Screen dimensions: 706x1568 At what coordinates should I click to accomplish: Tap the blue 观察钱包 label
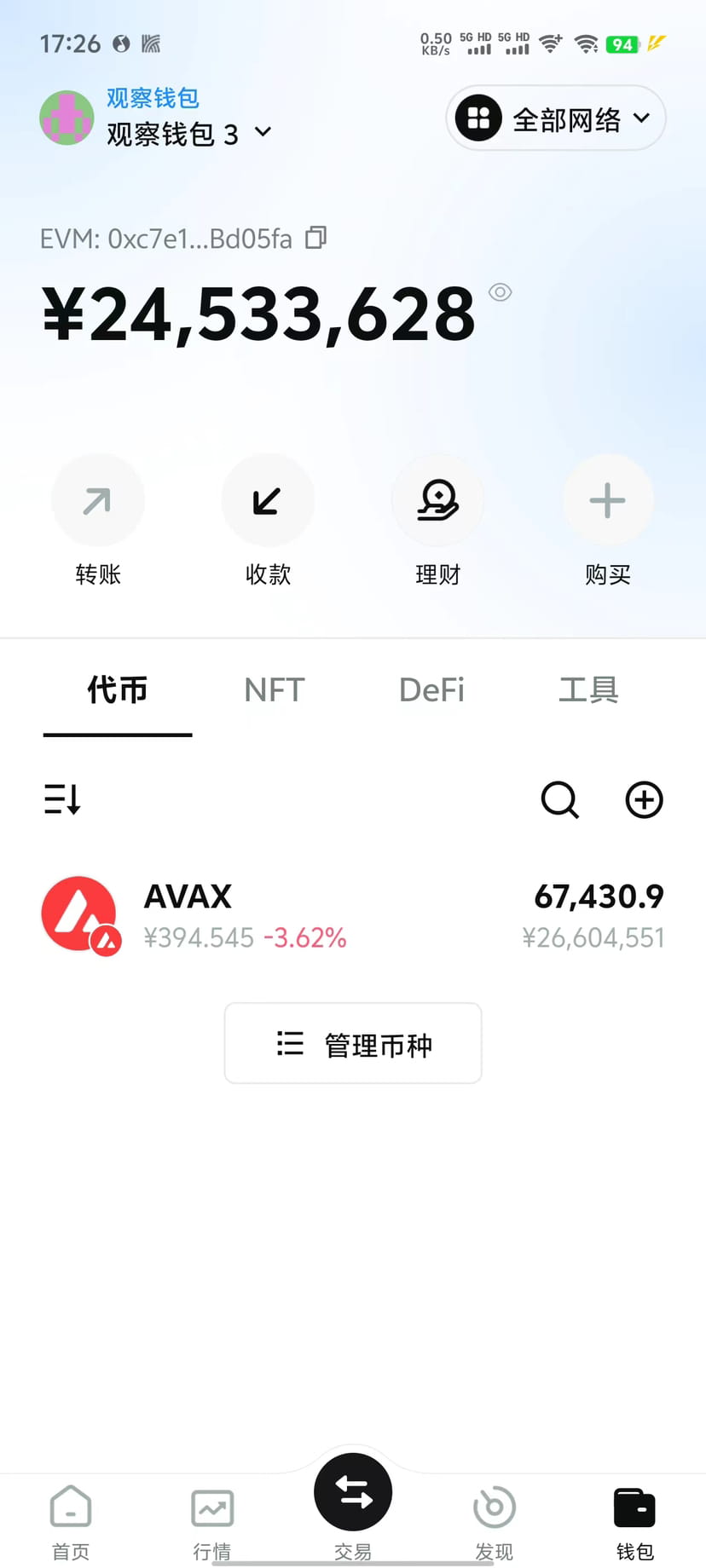(x=152, y=98)
